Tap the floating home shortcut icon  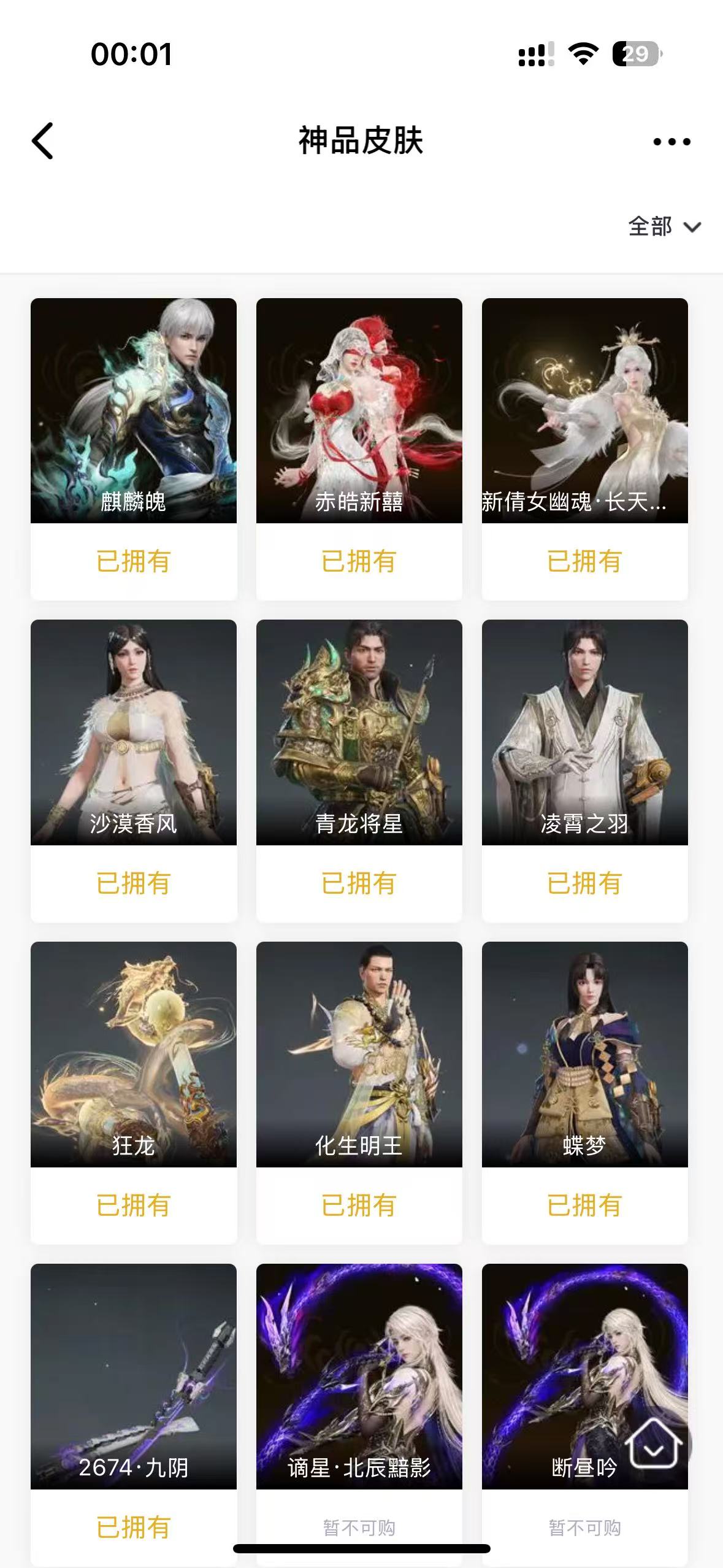coord(654,1444)
